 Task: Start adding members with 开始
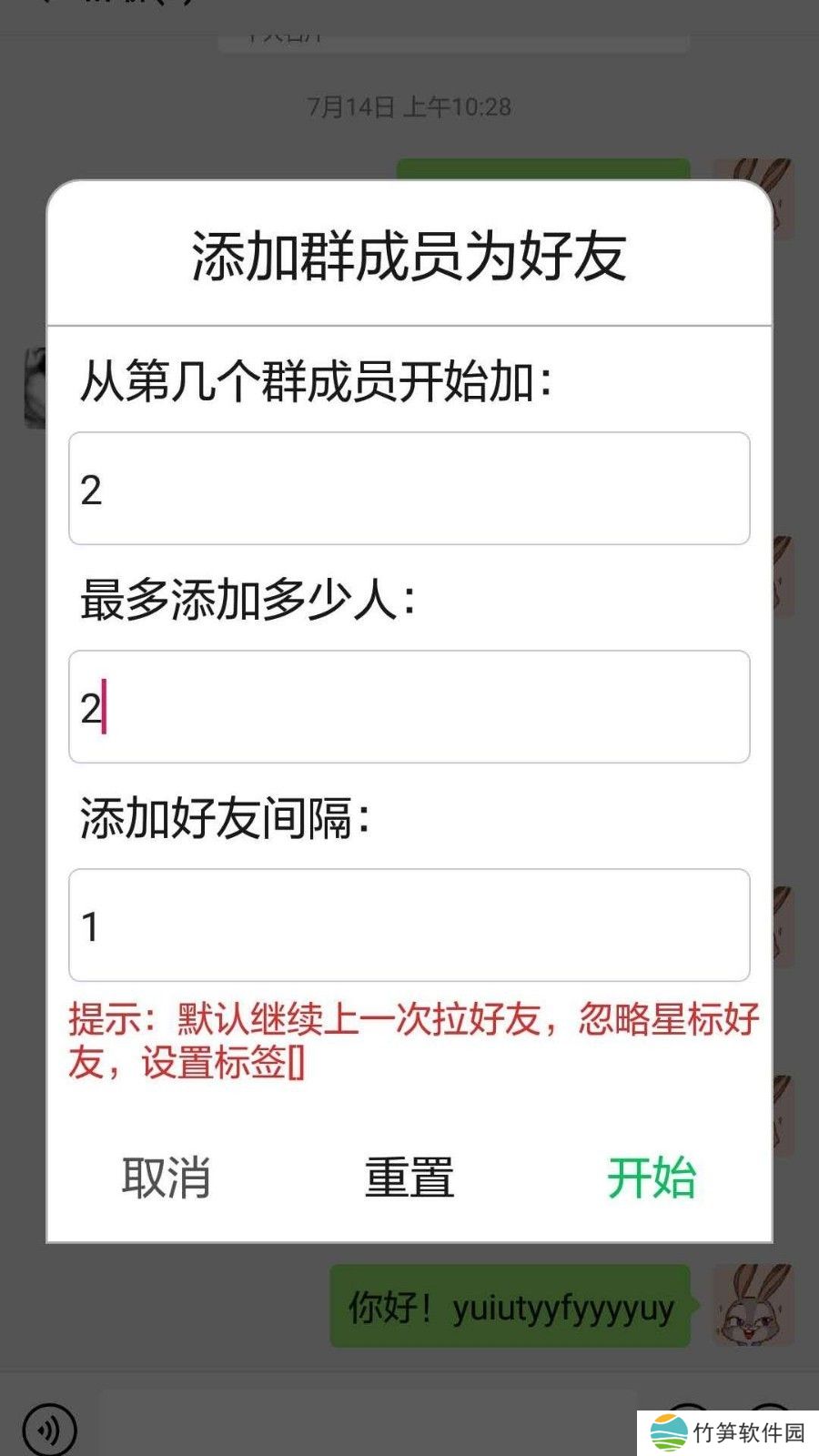click(x=652, y=1178)
